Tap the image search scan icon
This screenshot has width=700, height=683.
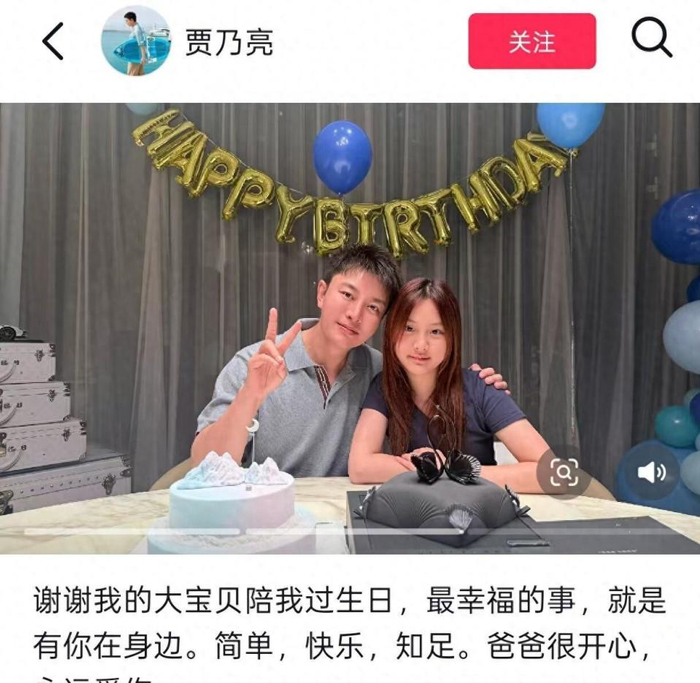(564, 472)
